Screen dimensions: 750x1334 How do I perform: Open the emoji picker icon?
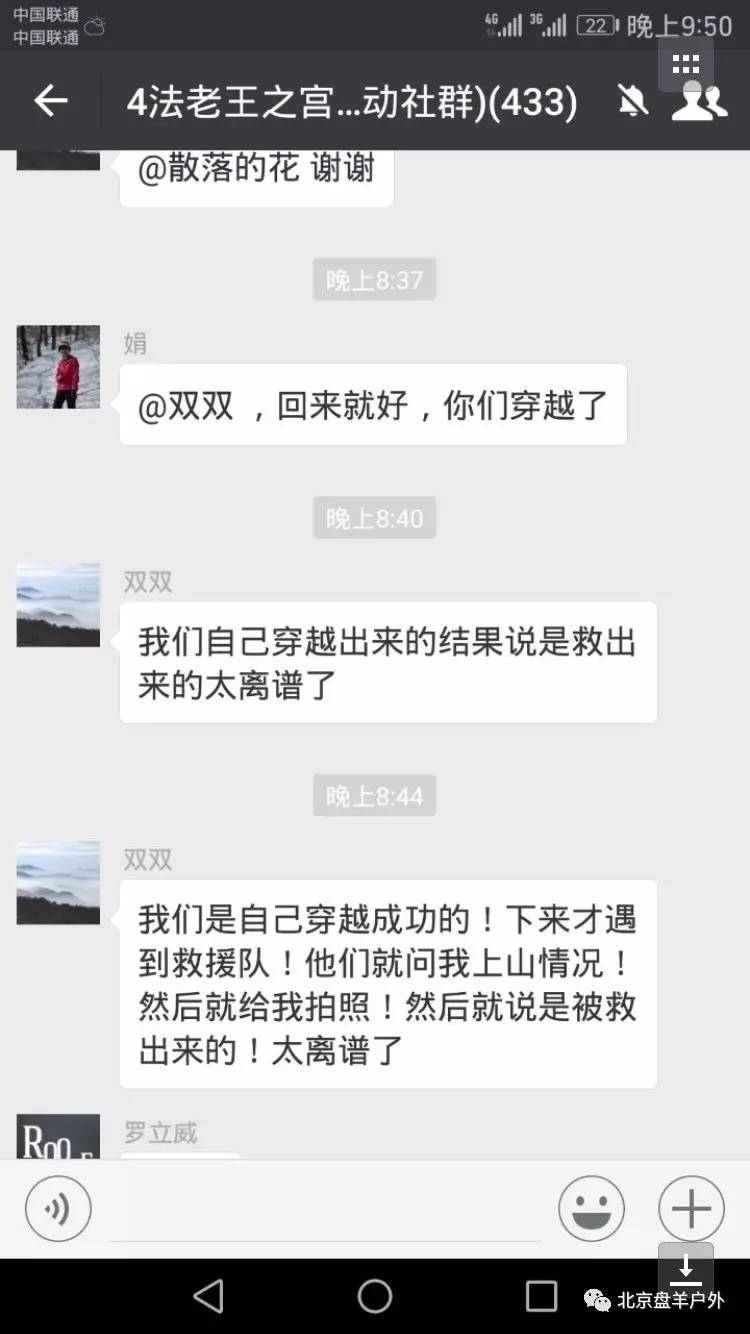[x=591, y=1208]
